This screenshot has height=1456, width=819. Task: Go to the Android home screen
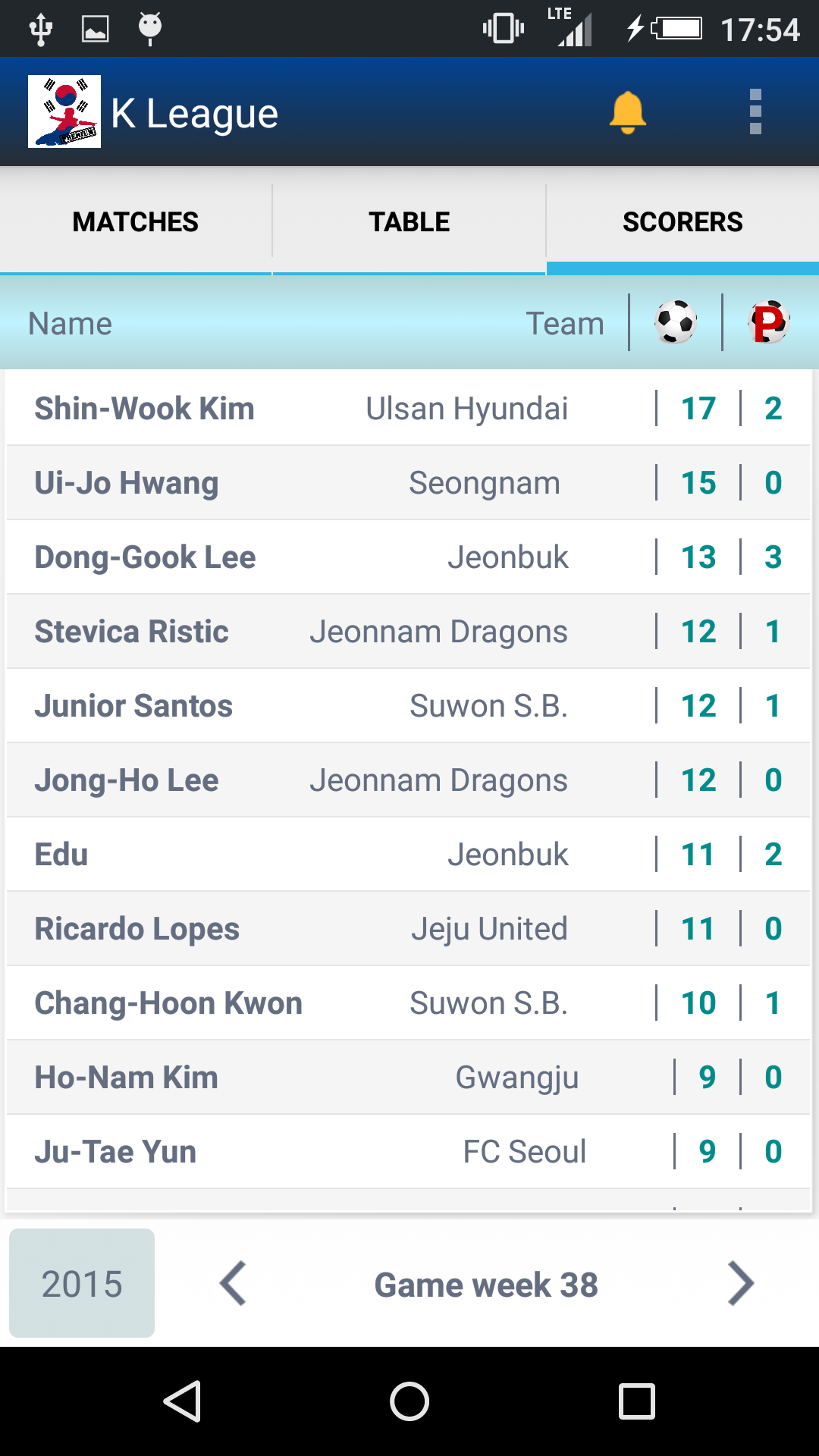pos(409,1401)
